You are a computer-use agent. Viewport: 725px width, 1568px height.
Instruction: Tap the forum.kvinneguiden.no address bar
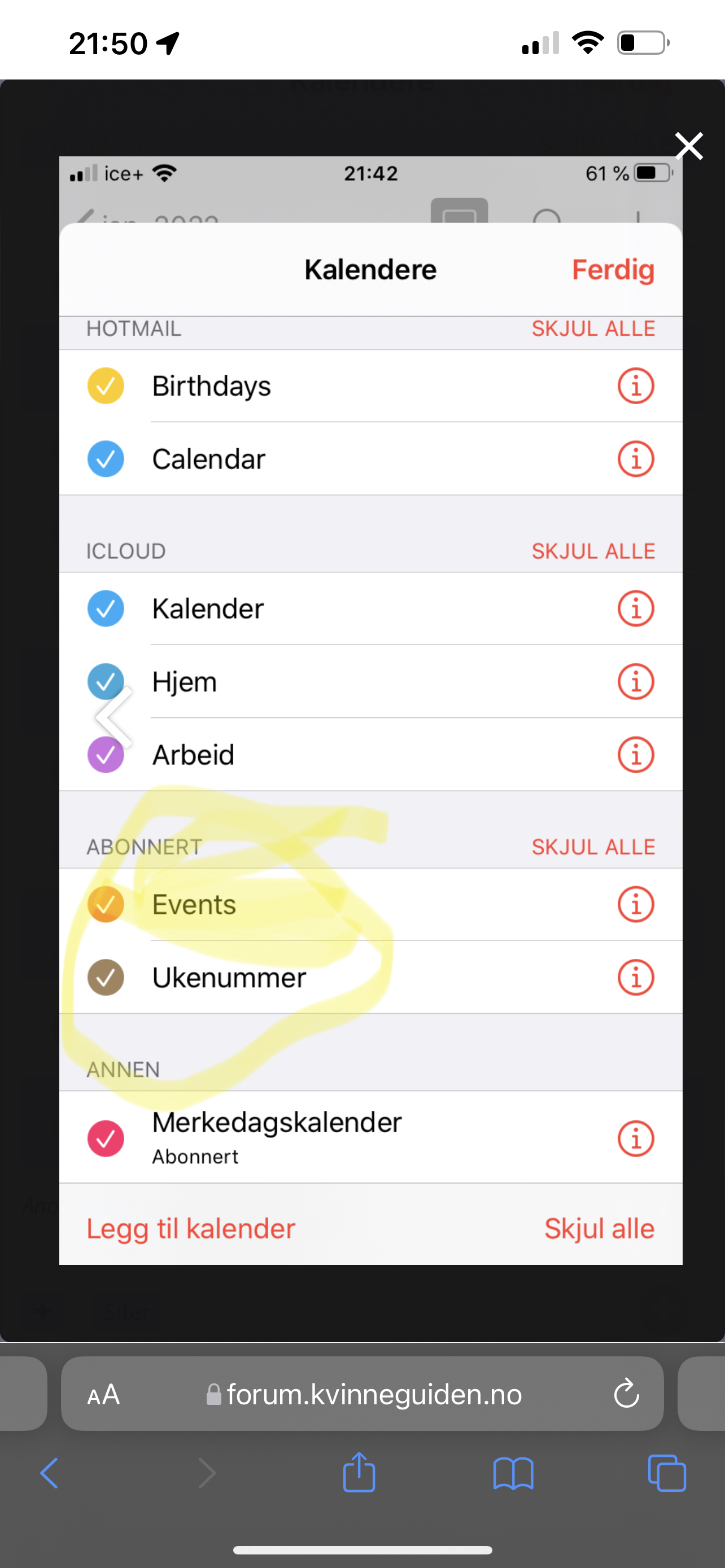coord(362,1394)
